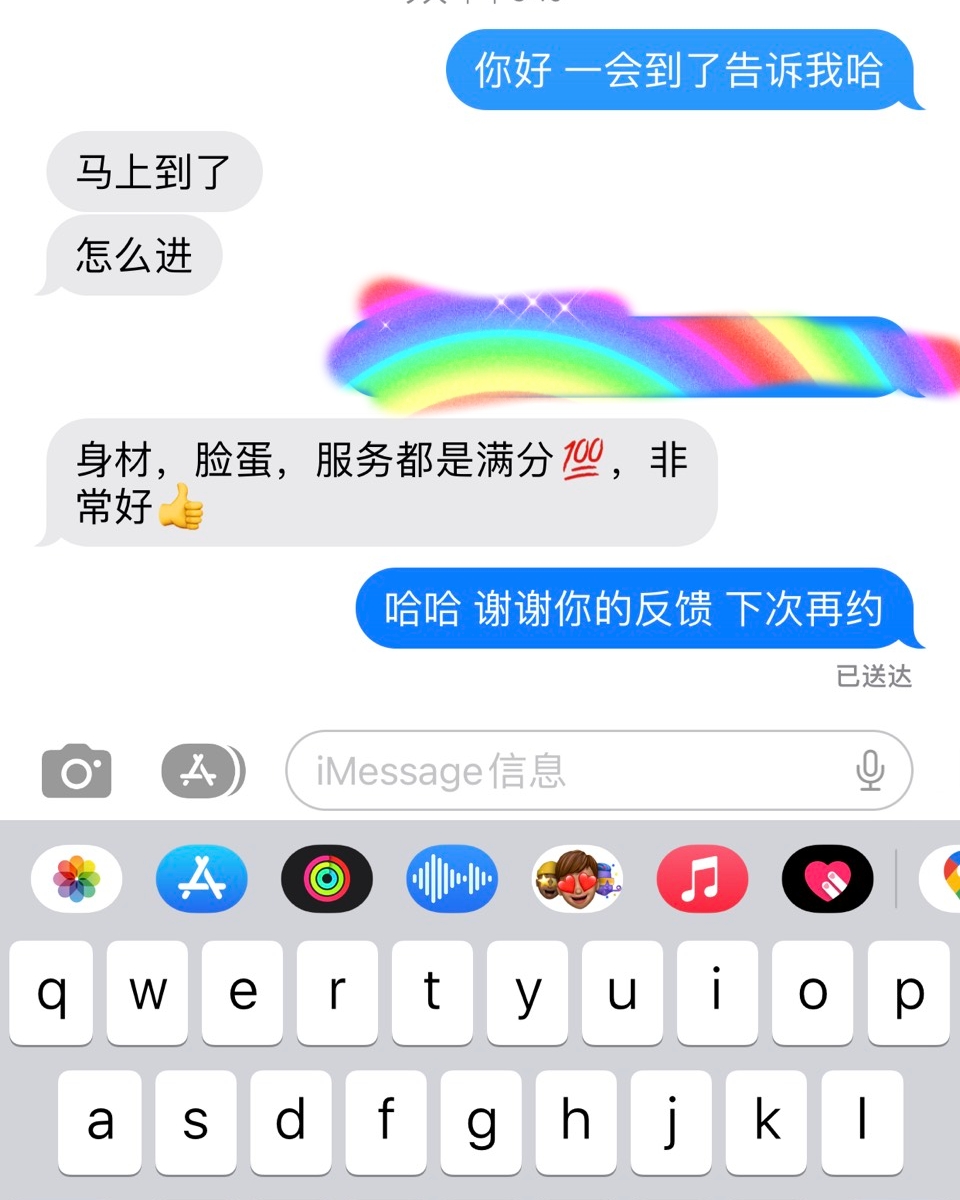Open Digital Touch heart icon

(827, 879)
